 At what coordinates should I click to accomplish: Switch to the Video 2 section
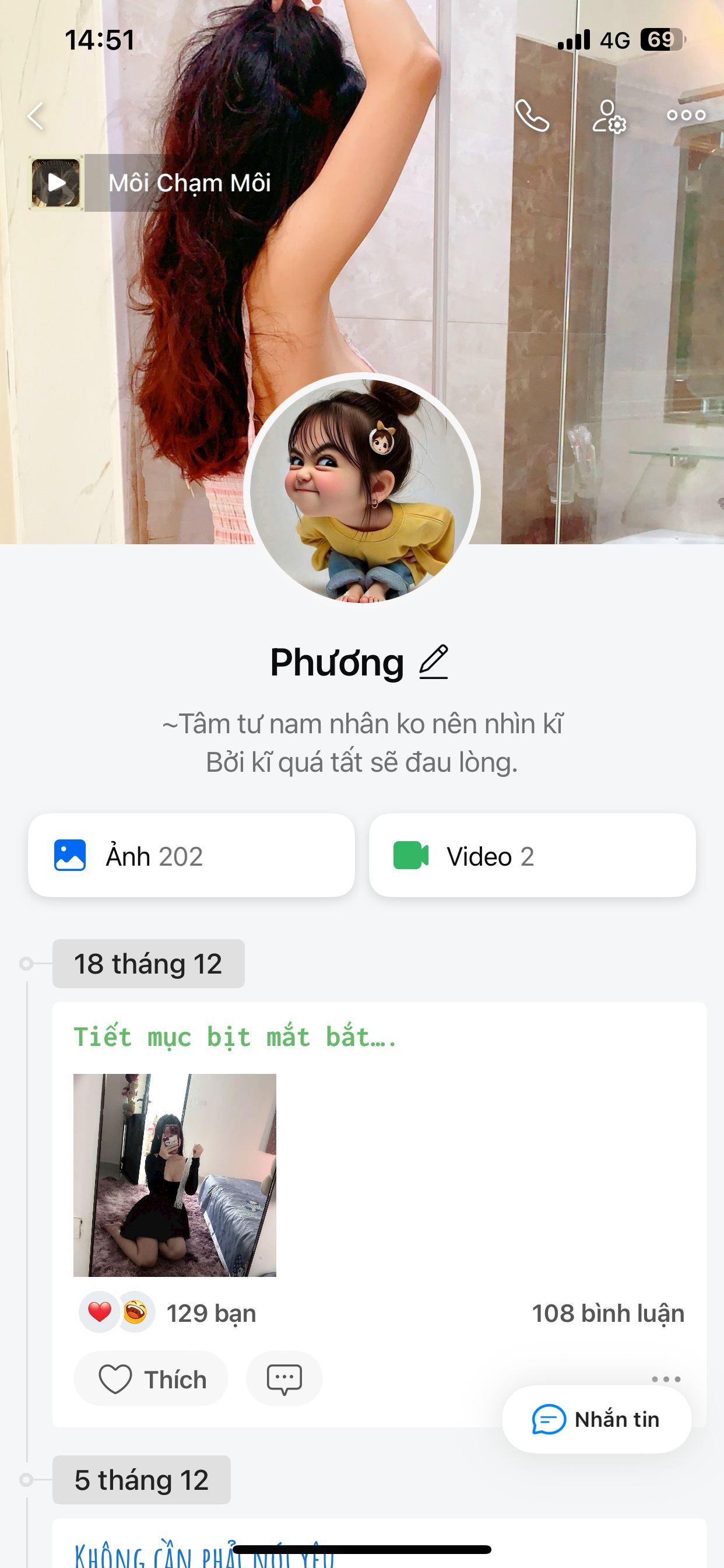531,855
